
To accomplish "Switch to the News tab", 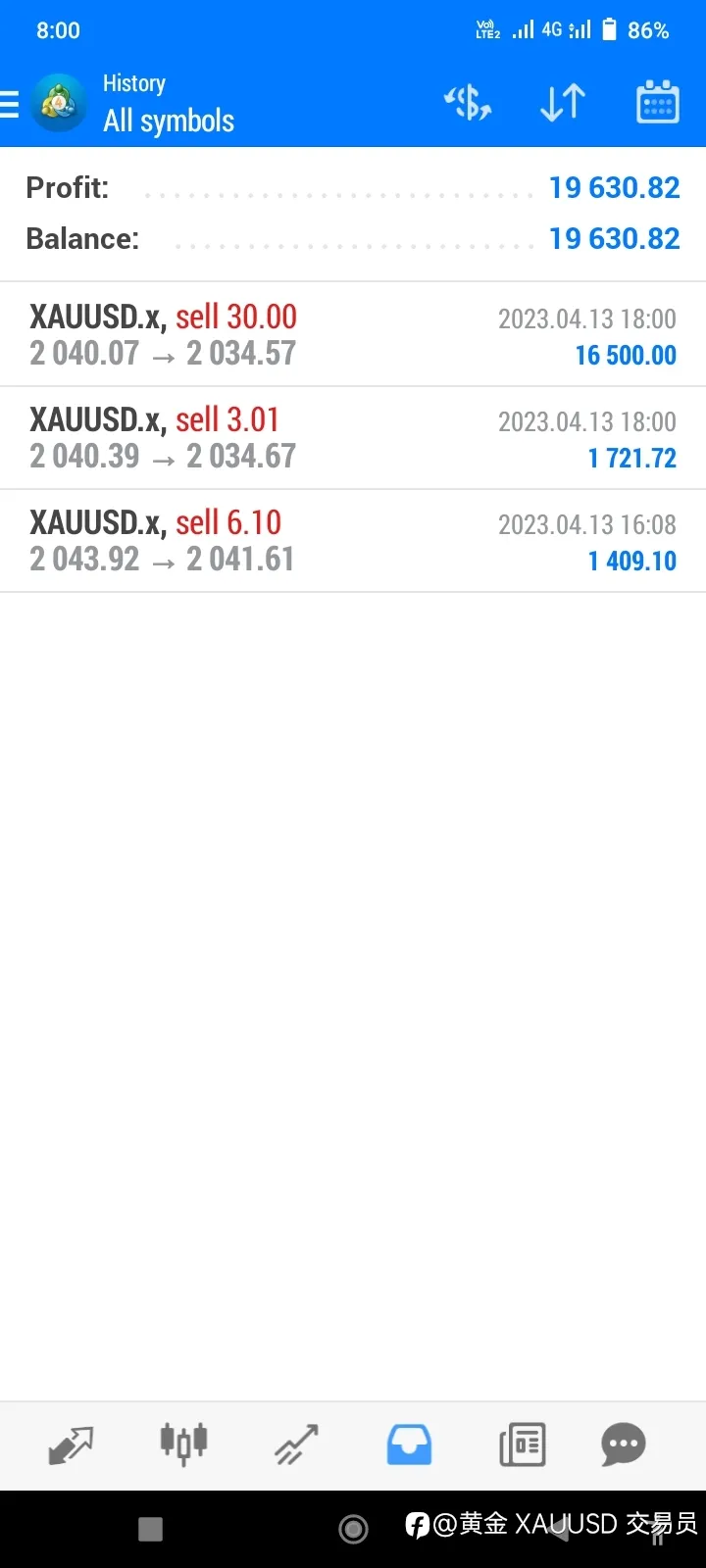I will click(x=523, y=1445).
